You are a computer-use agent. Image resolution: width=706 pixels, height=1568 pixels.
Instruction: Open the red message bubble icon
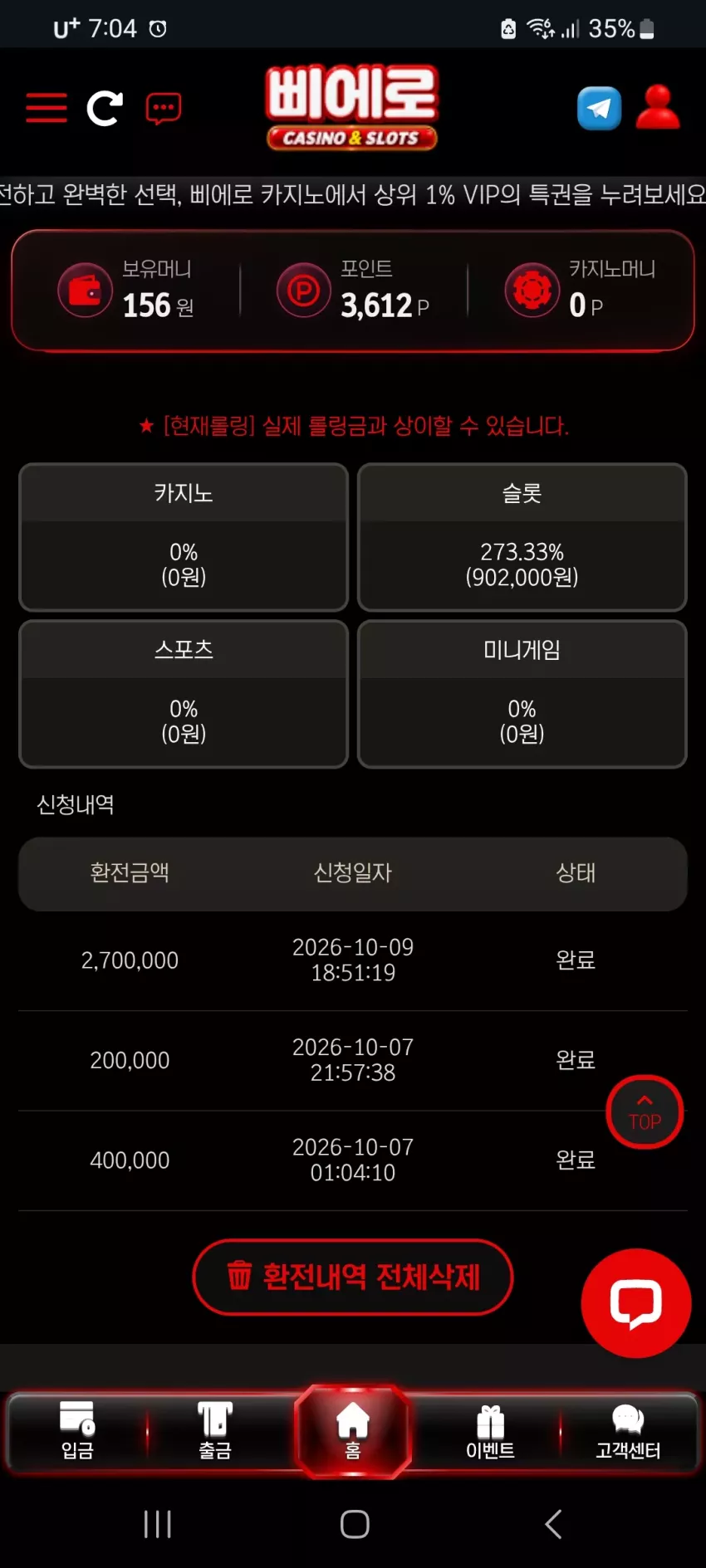click(x=164, y=108)
